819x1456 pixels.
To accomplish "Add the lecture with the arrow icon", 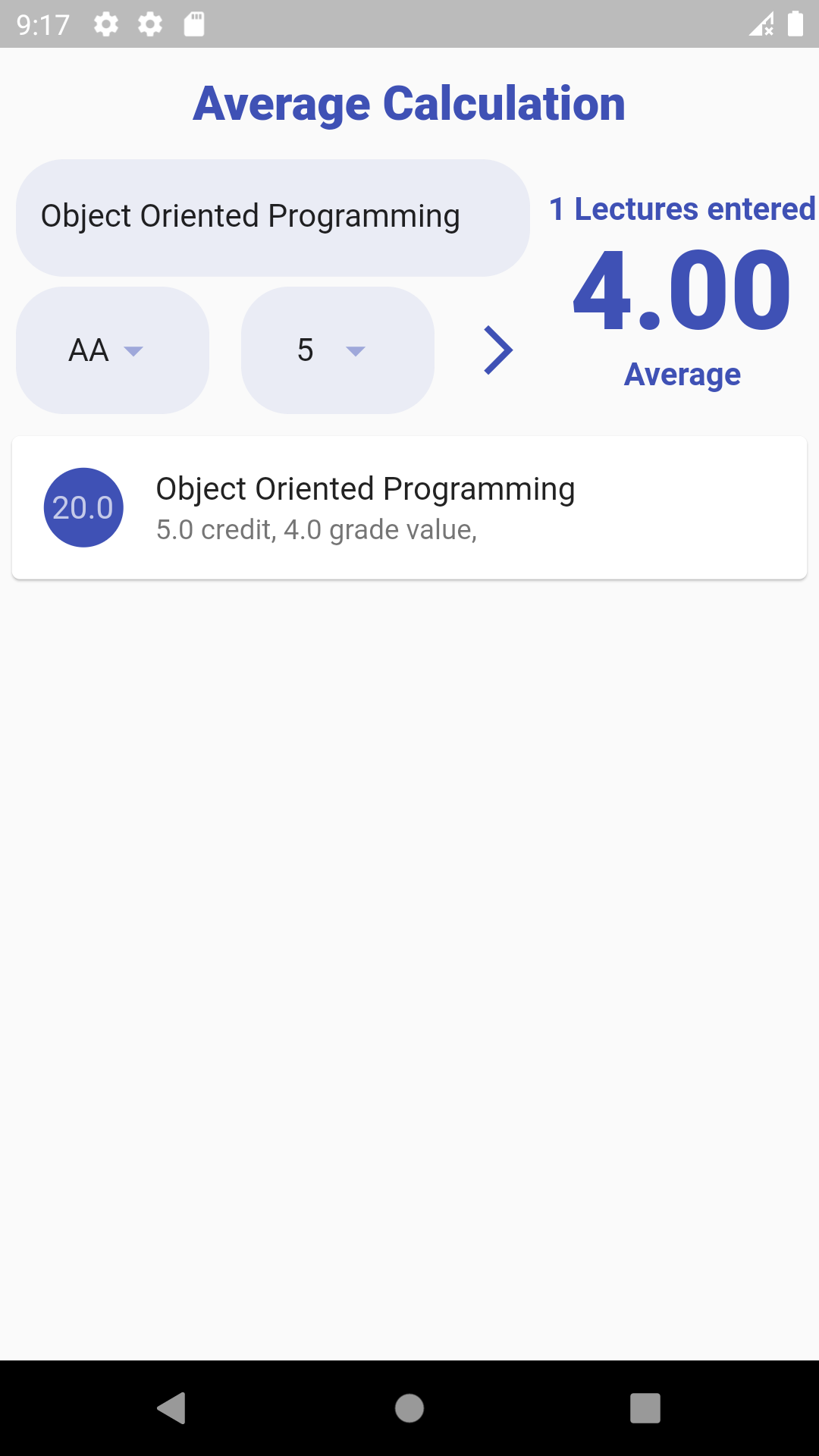I will click(498, 350).
